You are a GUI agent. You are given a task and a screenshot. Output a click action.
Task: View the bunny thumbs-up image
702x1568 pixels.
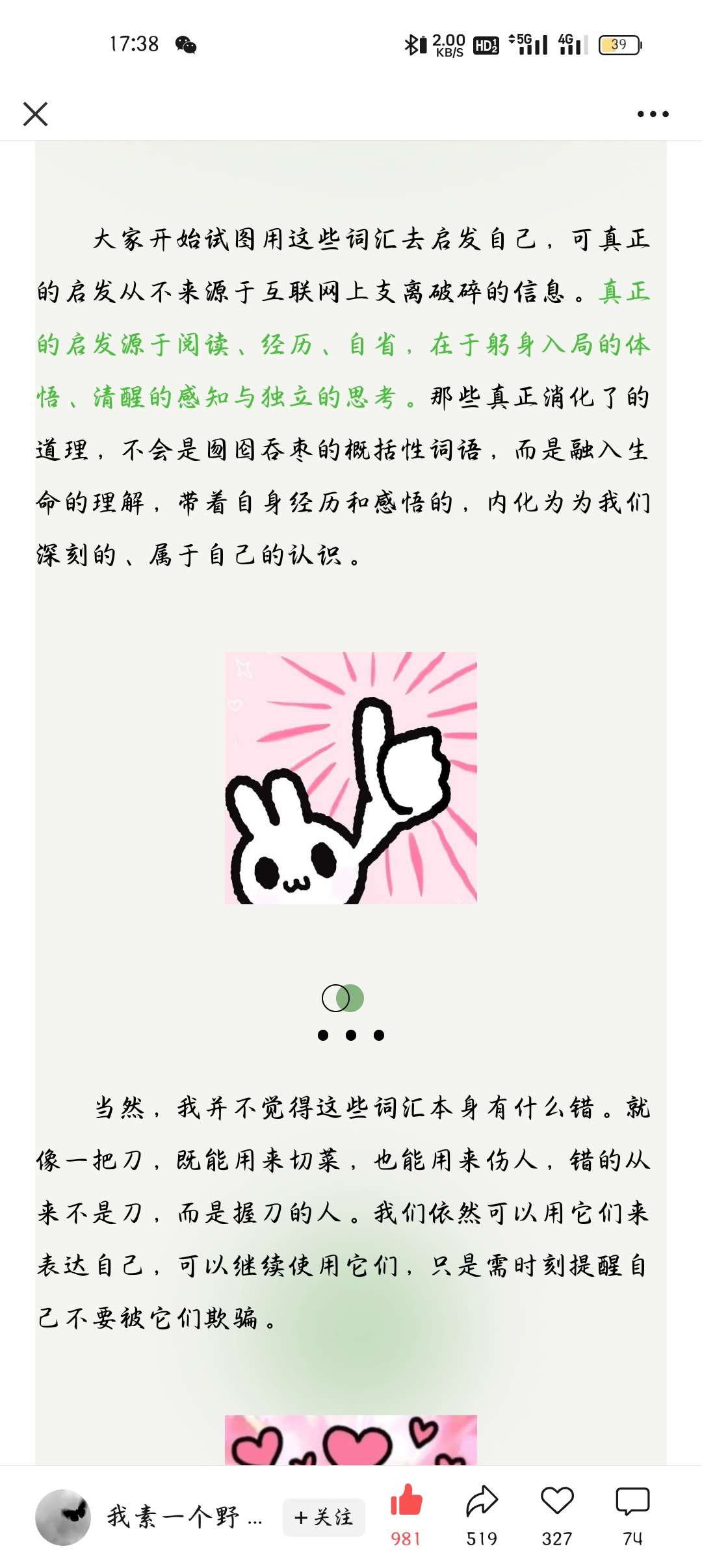coord(351,777)
